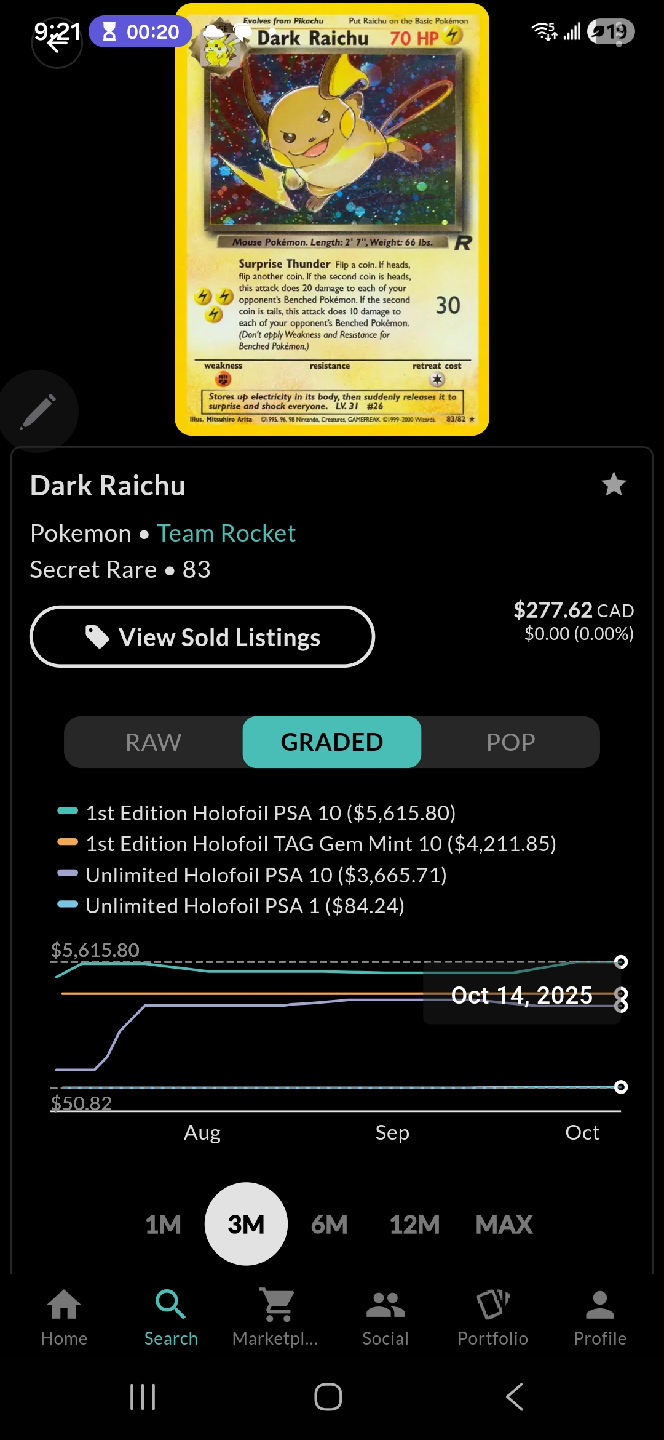Viewport: 664px width, 1440px height.
Task: Tap the system back button
Action: point(514,1397)
